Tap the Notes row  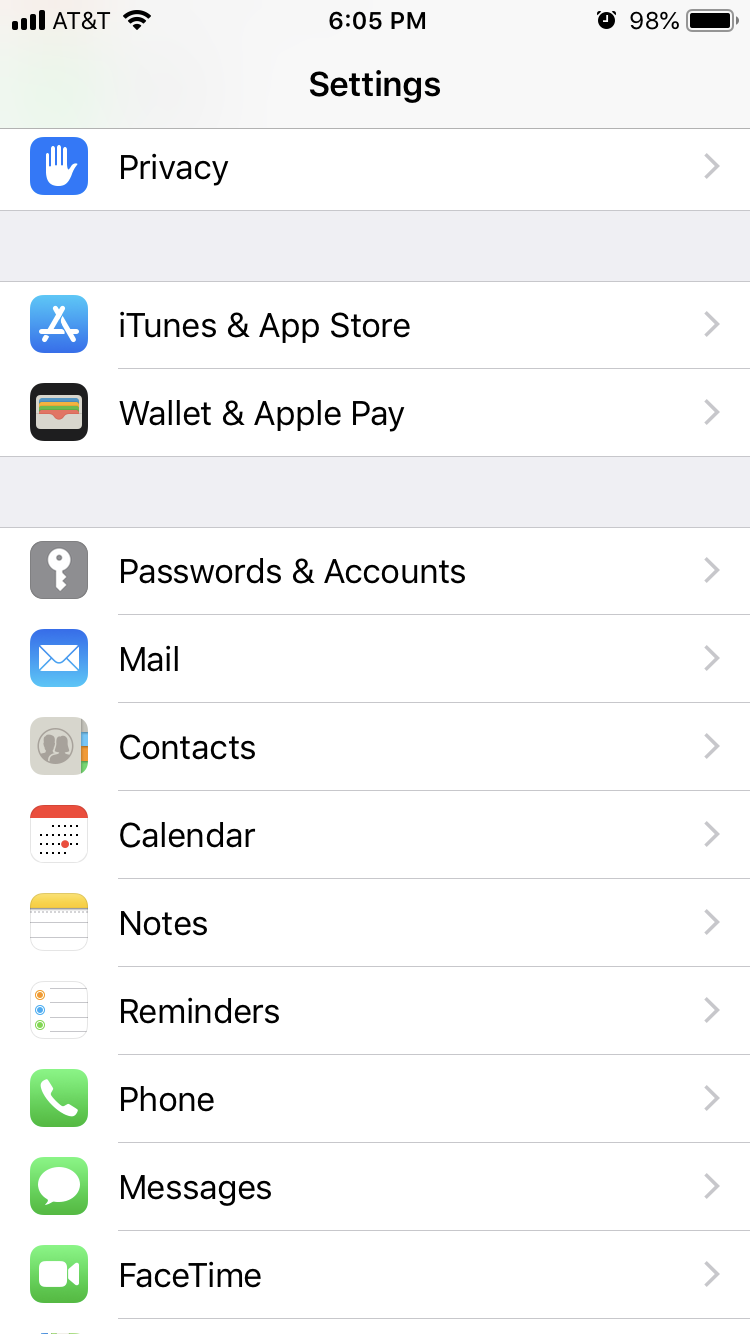tap(374, 923)
